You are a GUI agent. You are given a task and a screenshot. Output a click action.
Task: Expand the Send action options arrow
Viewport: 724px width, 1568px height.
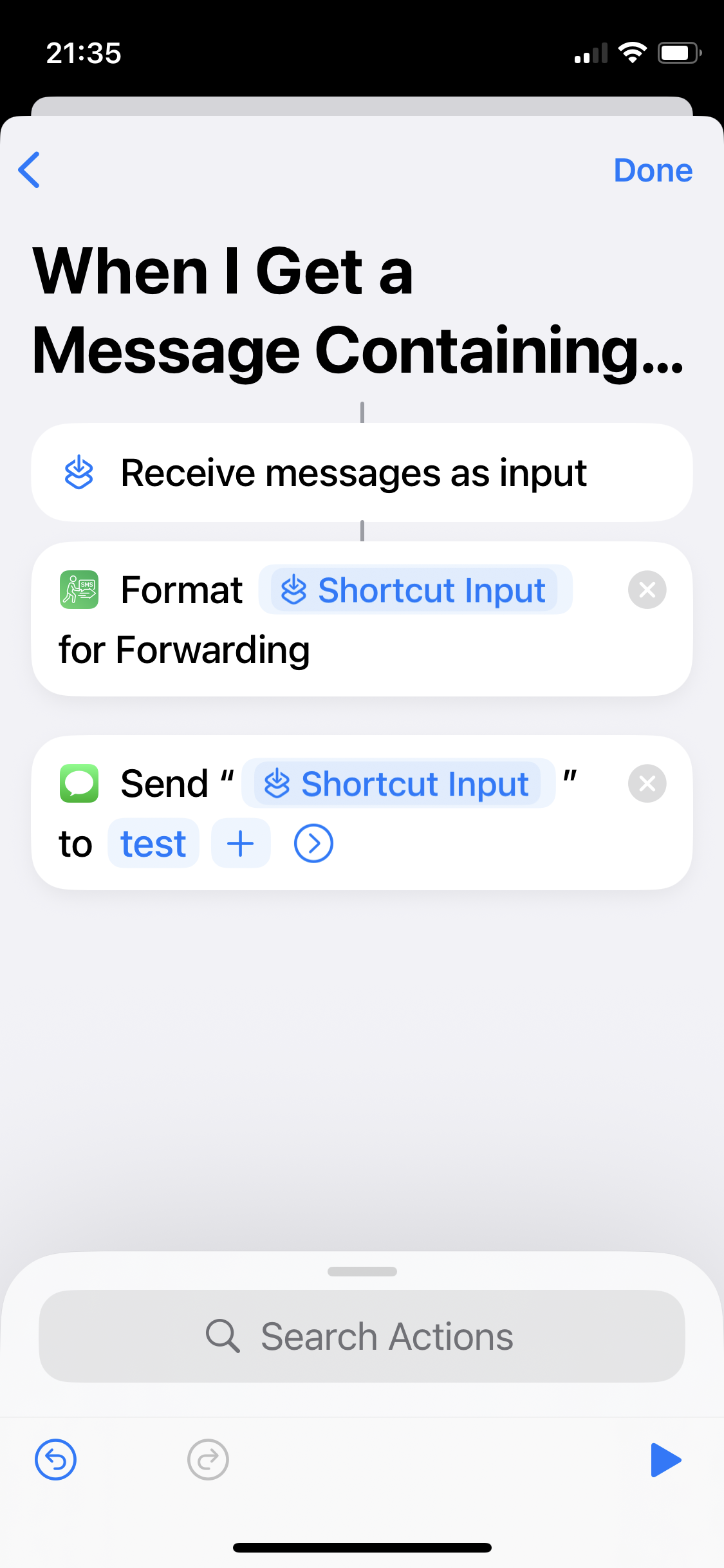(x=313, y=844)
